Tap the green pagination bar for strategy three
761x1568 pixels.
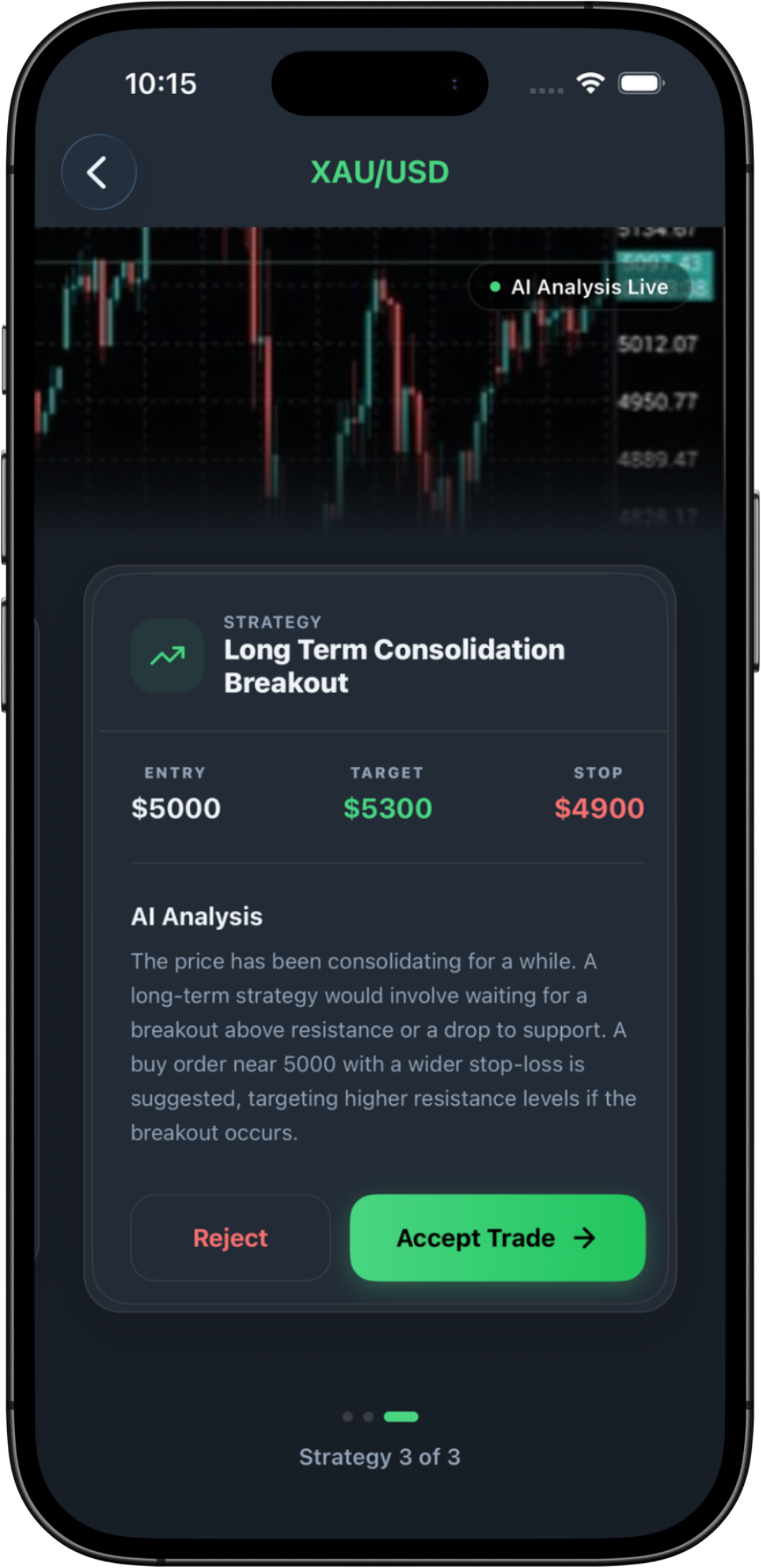point(401,1416)
